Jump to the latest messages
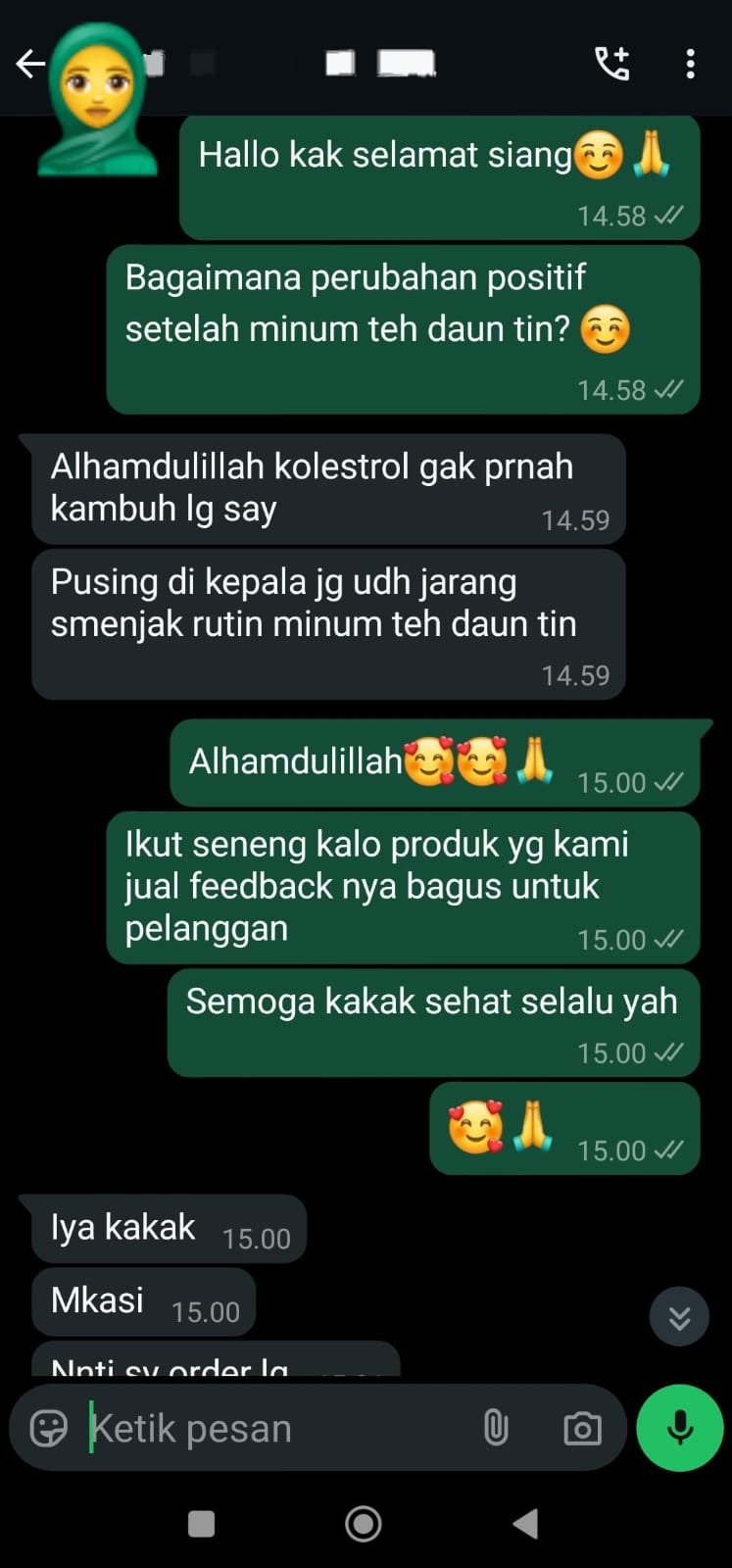The image size is (732, 1568). click(x=679, y=1318)
